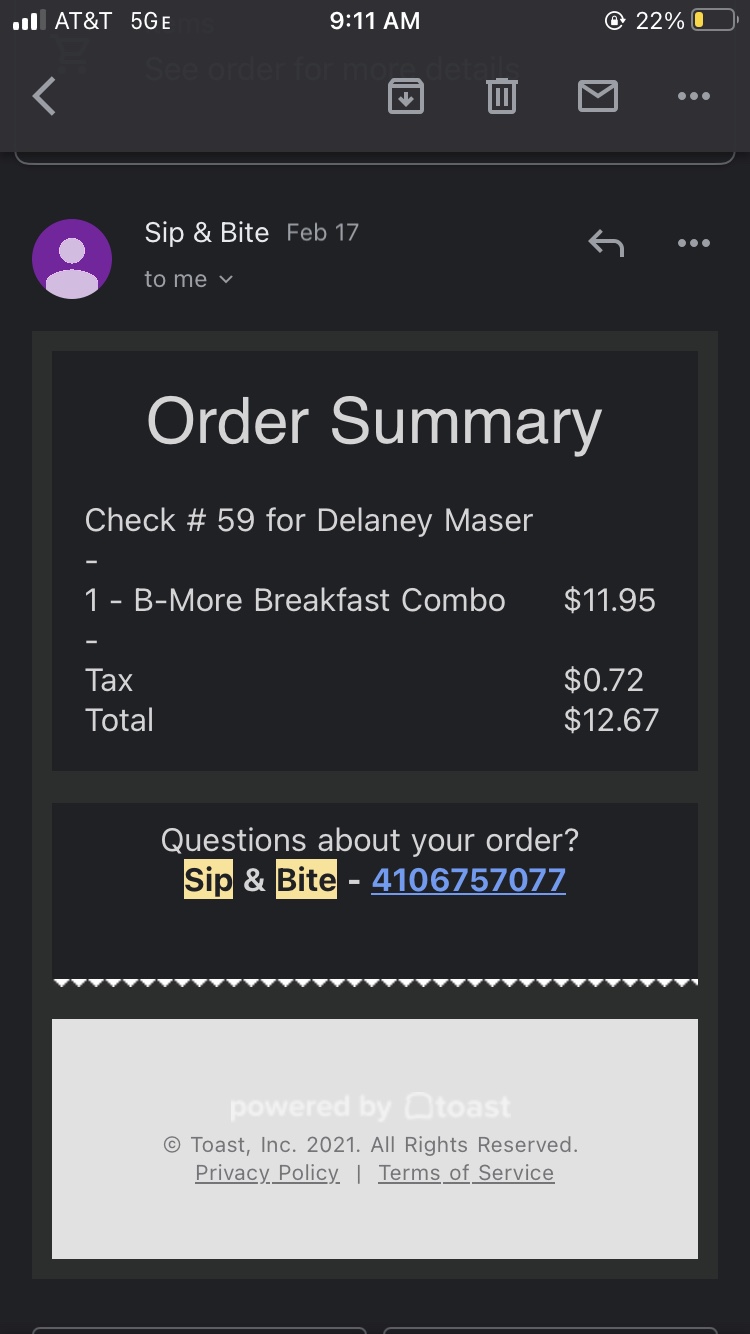Viewport: 750px width, 1334px height.
Task: Reply to Sip & Bite's message
Action: [606, 243]
